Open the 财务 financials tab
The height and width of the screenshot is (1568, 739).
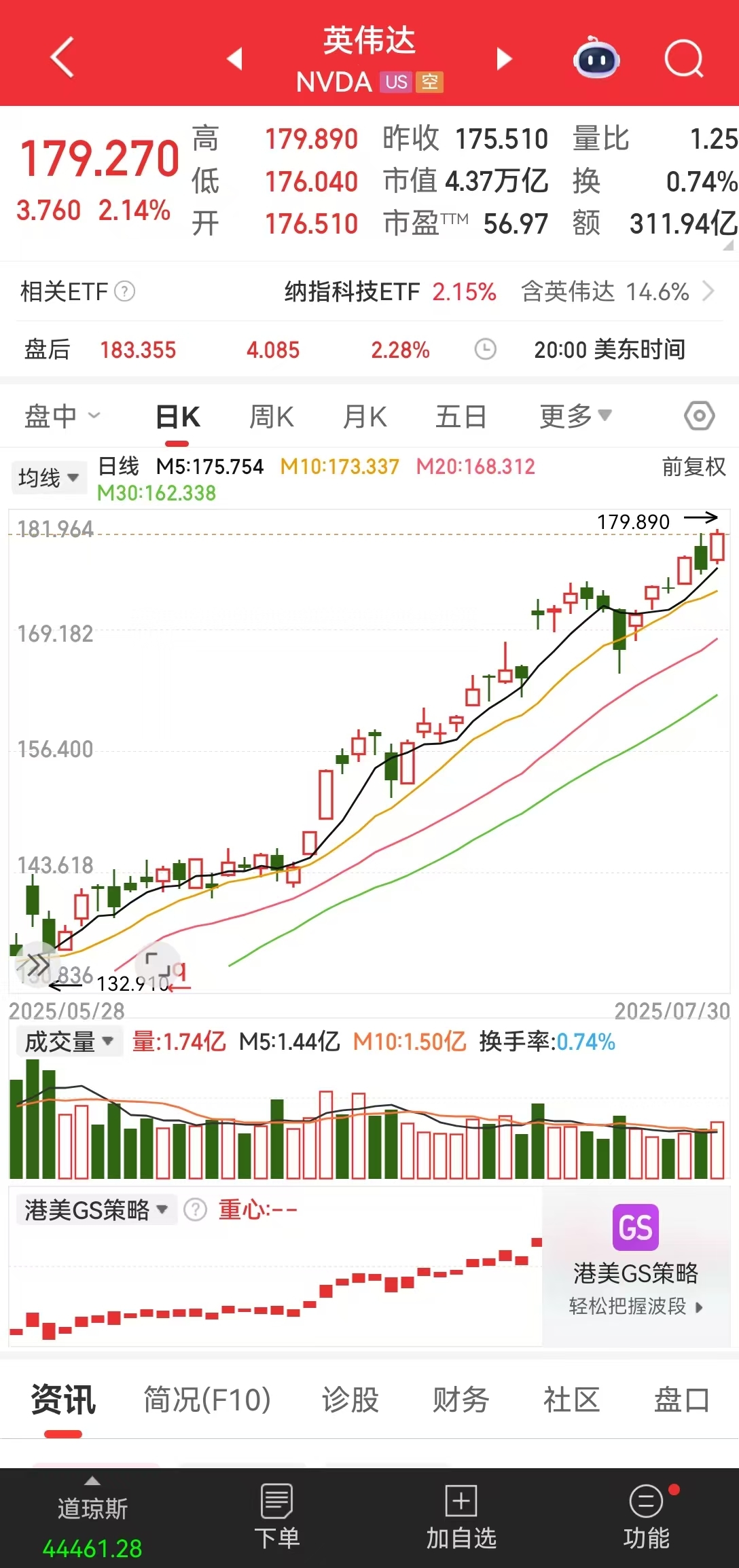(x=460, y=1400)
